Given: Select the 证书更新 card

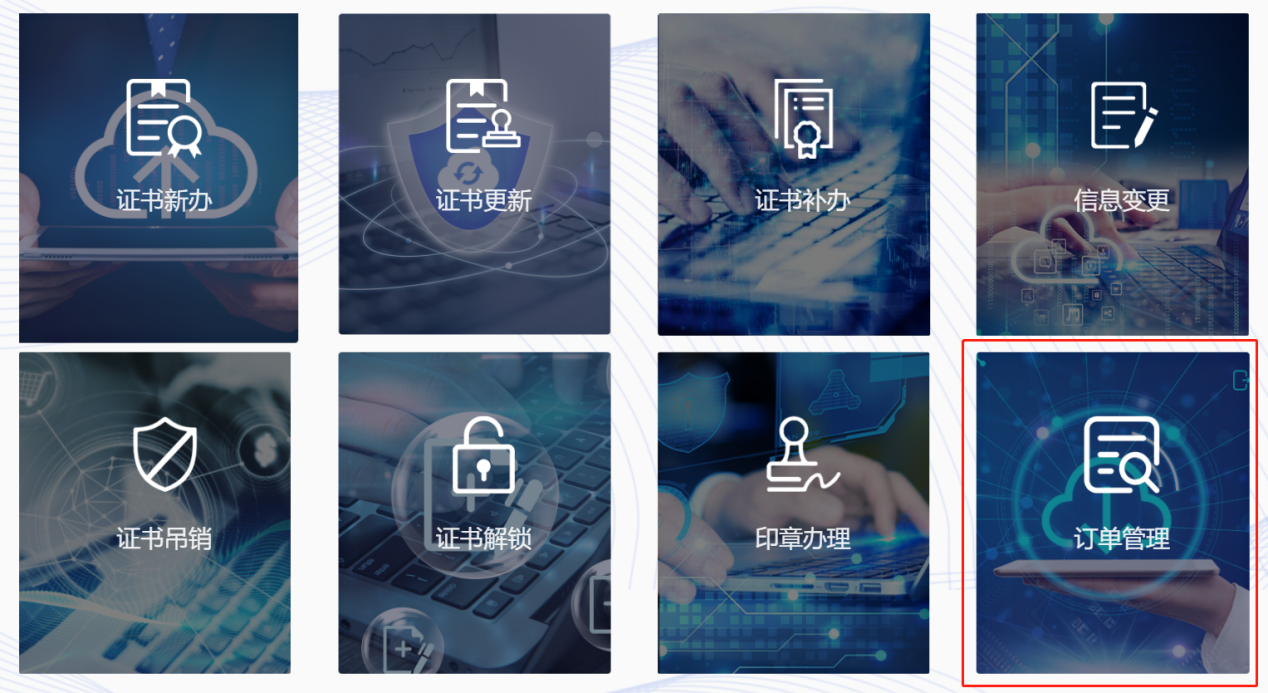Looking at the screenshot, I should point(474,174).
